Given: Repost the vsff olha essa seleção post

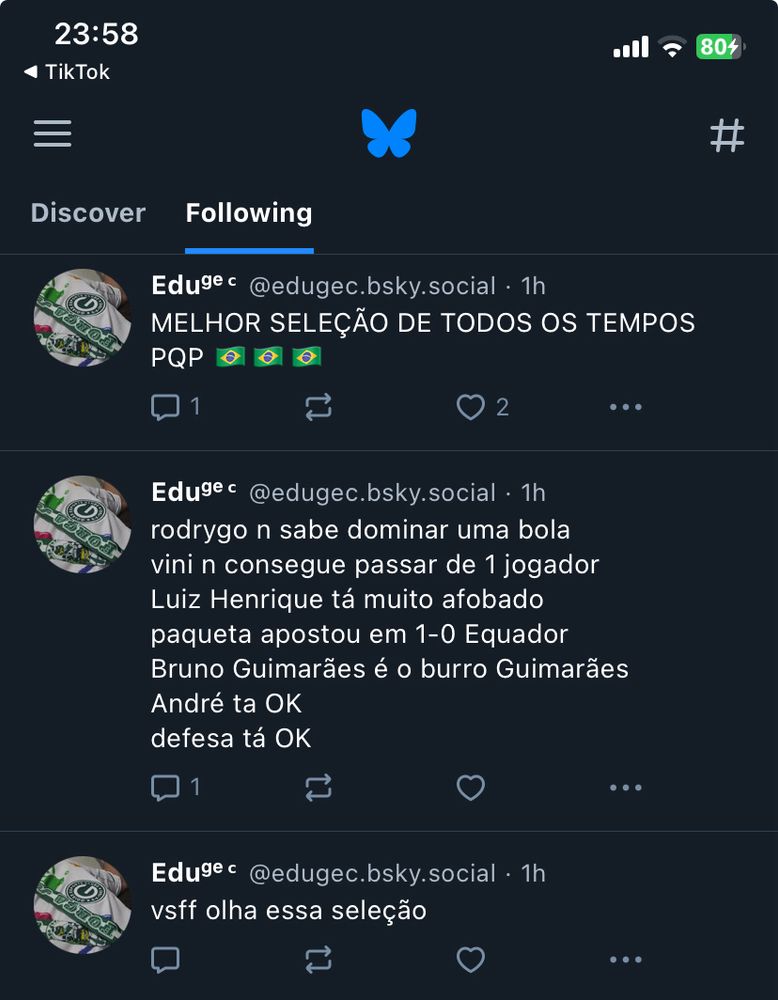Looking at the screenshot, I should pyautogui.click(x=318, y=960).
